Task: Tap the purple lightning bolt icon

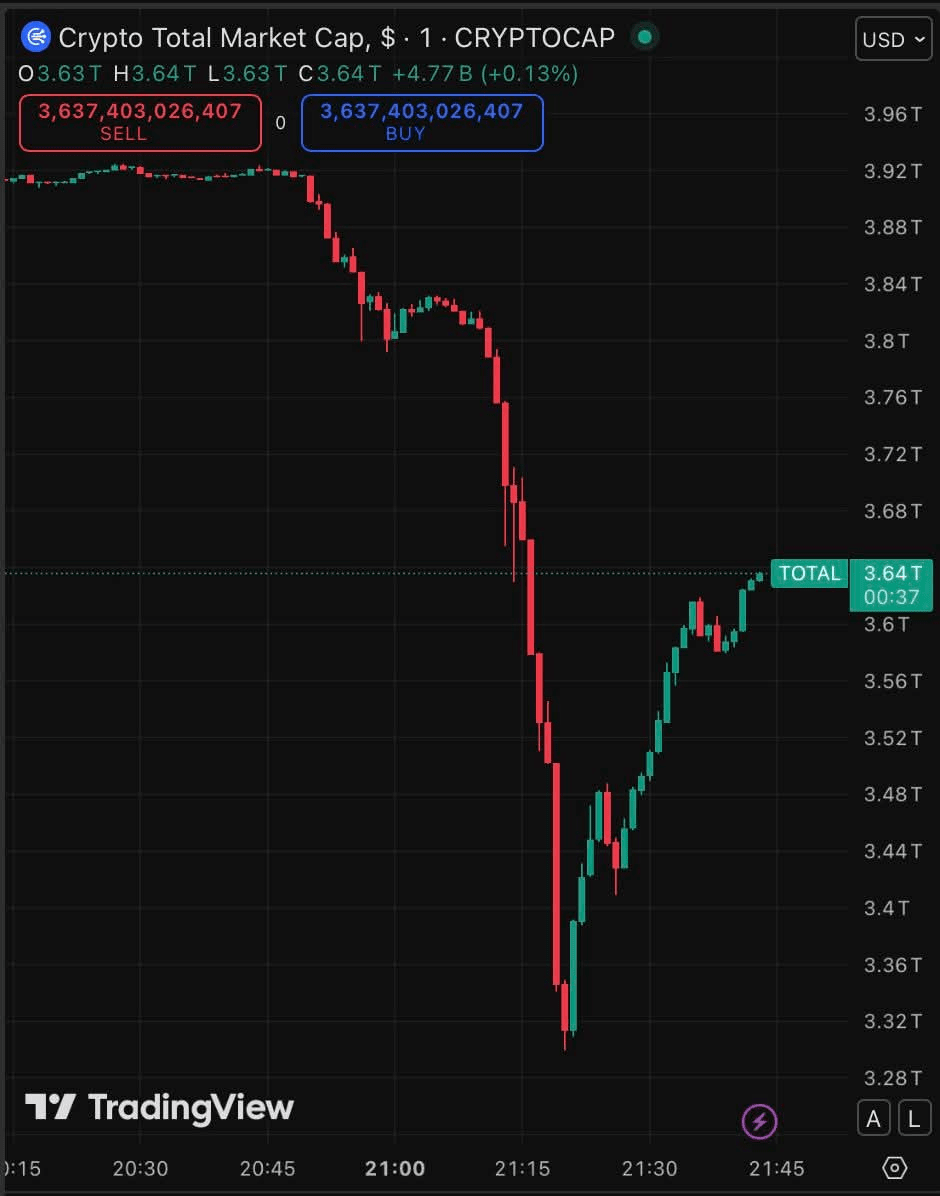Action: point(759,1121)
